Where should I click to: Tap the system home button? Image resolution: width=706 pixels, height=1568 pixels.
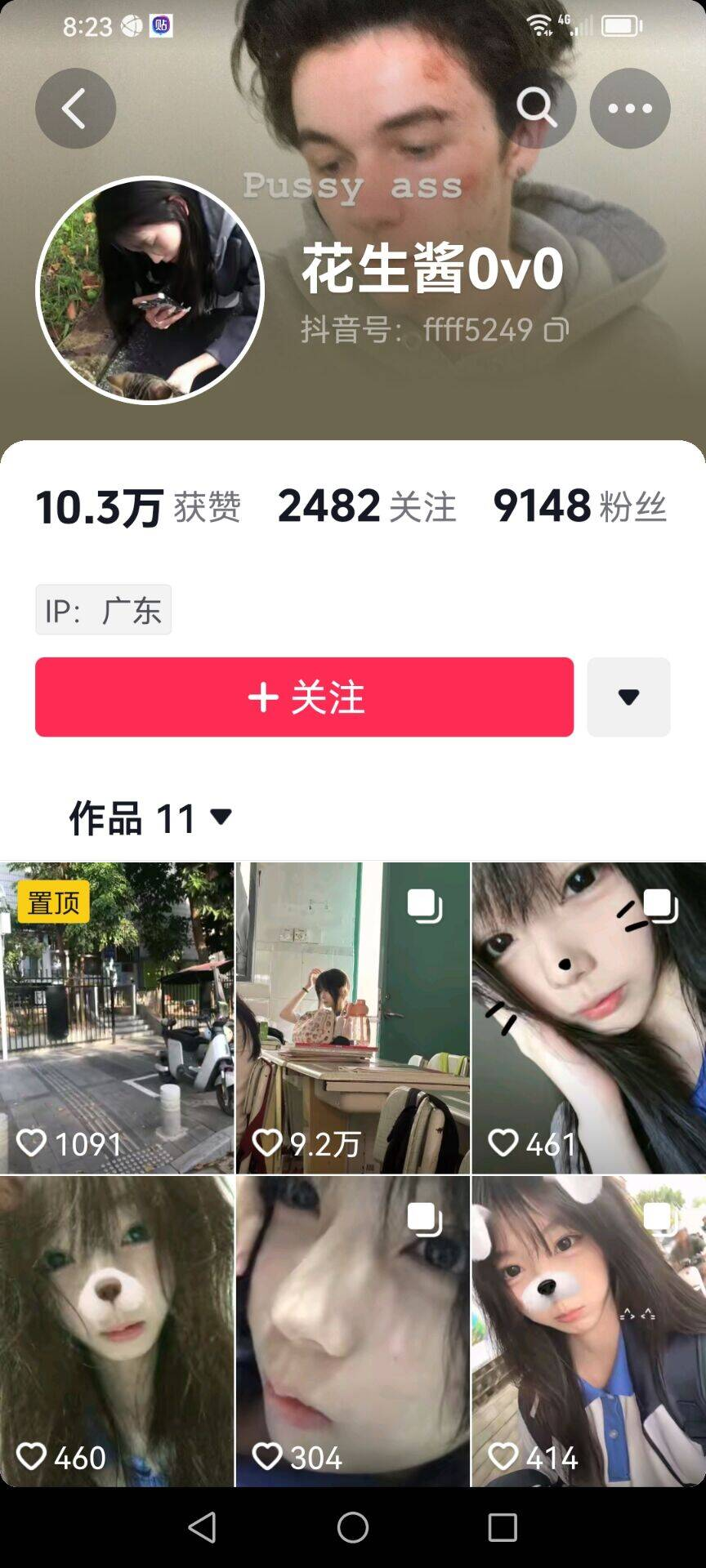coord(353,1527)
